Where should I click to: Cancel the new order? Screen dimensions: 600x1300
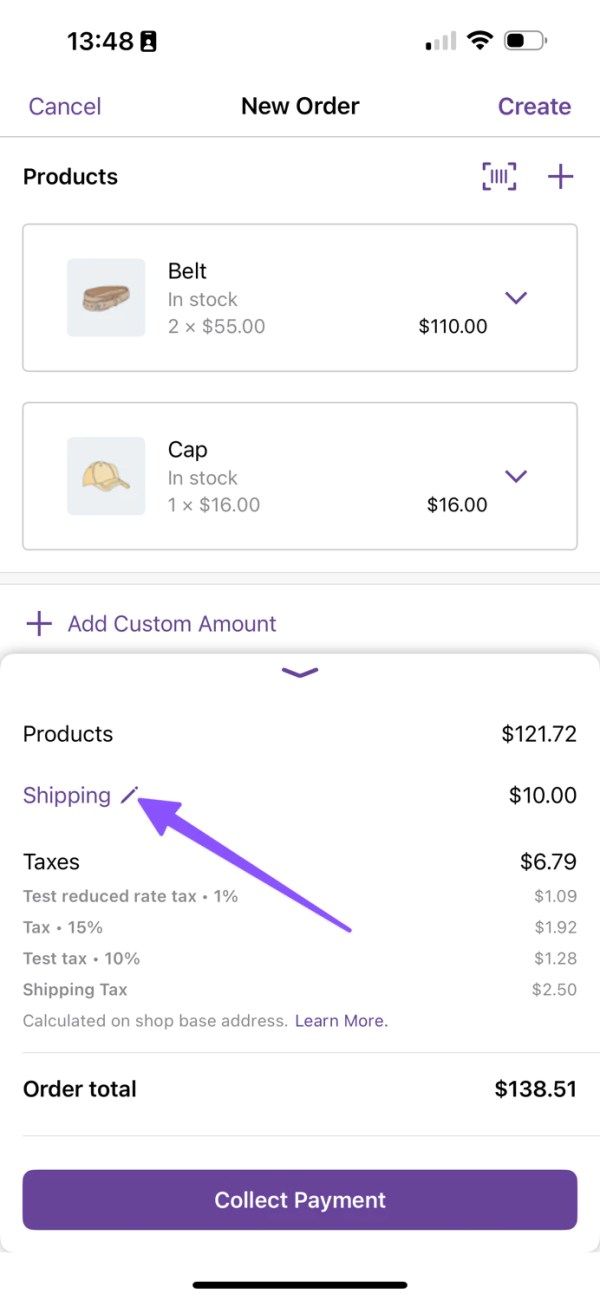65,106
